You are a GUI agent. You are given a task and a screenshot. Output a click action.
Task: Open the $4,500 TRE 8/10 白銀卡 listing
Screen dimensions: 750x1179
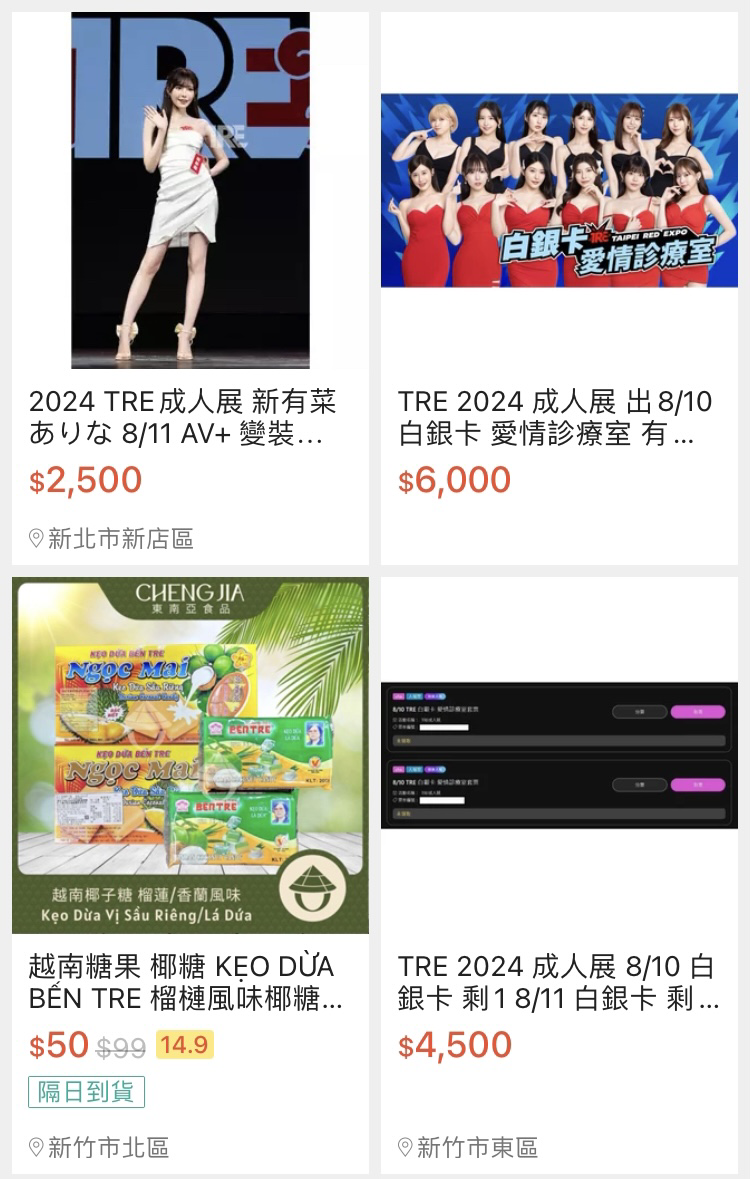(x=558, y=982)
